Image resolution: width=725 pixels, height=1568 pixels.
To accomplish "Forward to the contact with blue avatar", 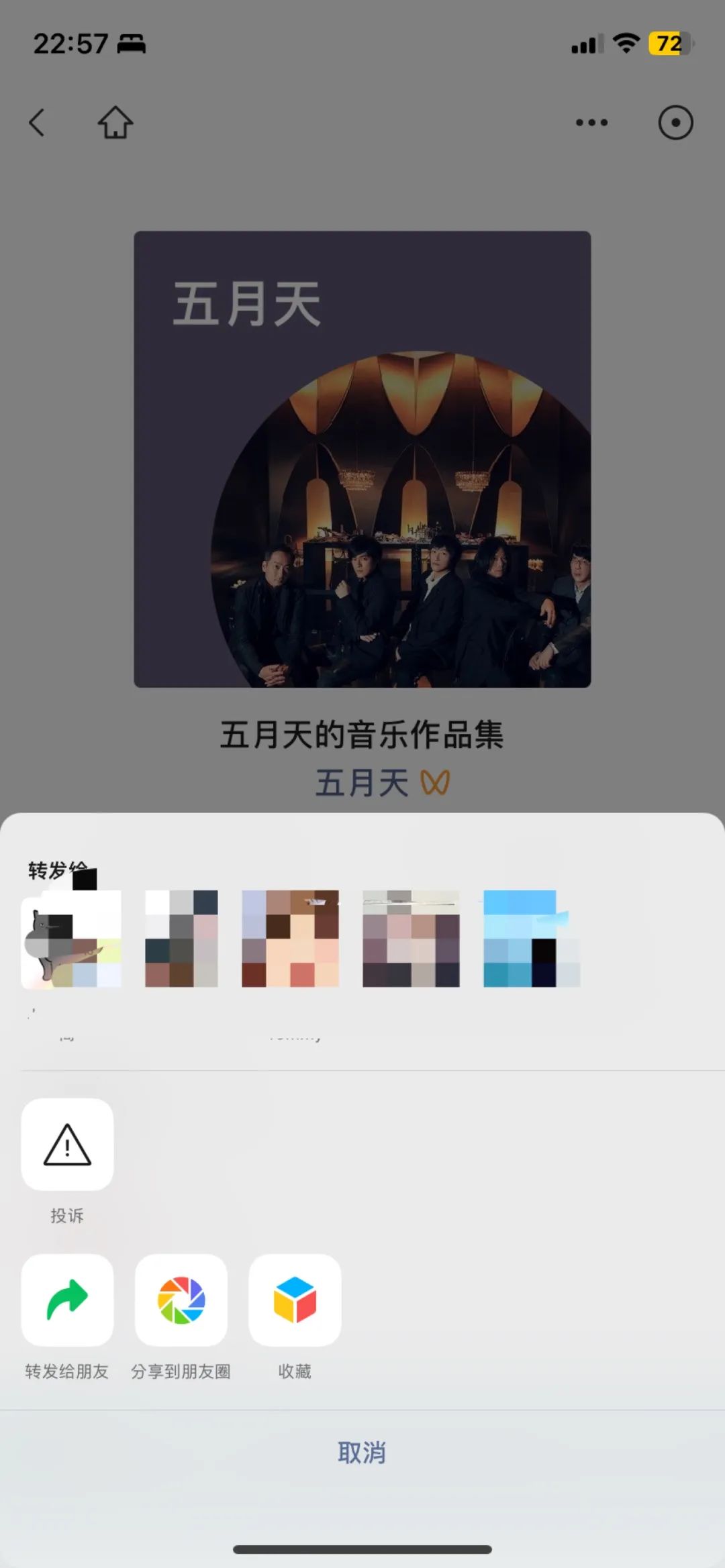I will [531, 939].
